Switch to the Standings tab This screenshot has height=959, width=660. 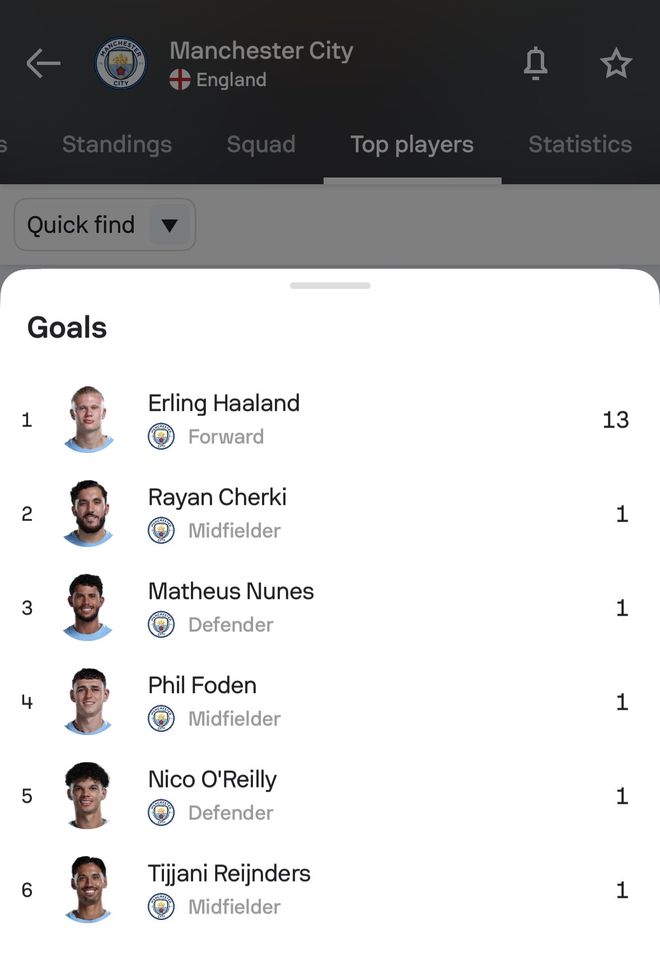pyautogui.click(x=117, y=144)
